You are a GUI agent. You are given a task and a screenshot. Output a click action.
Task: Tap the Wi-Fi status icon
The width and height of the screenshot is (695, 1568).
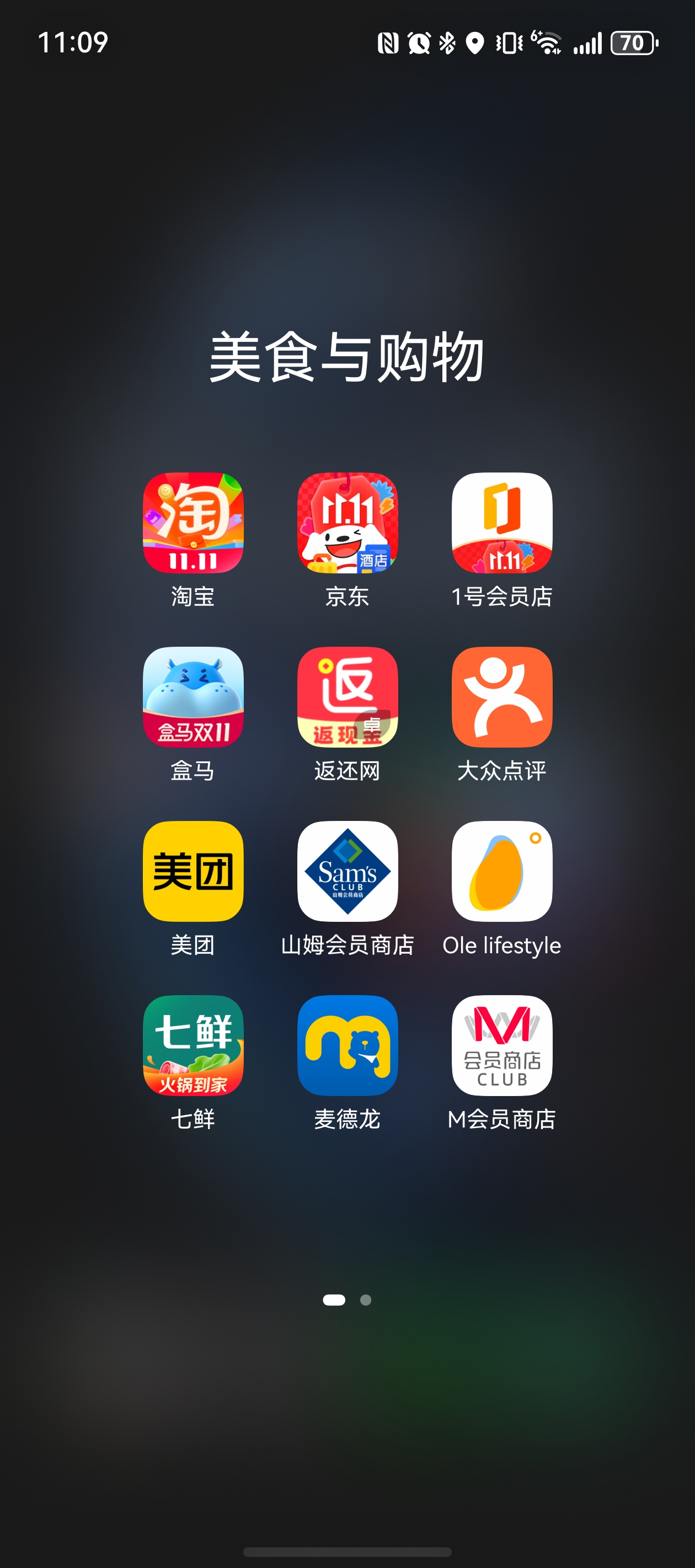[547, 41]
